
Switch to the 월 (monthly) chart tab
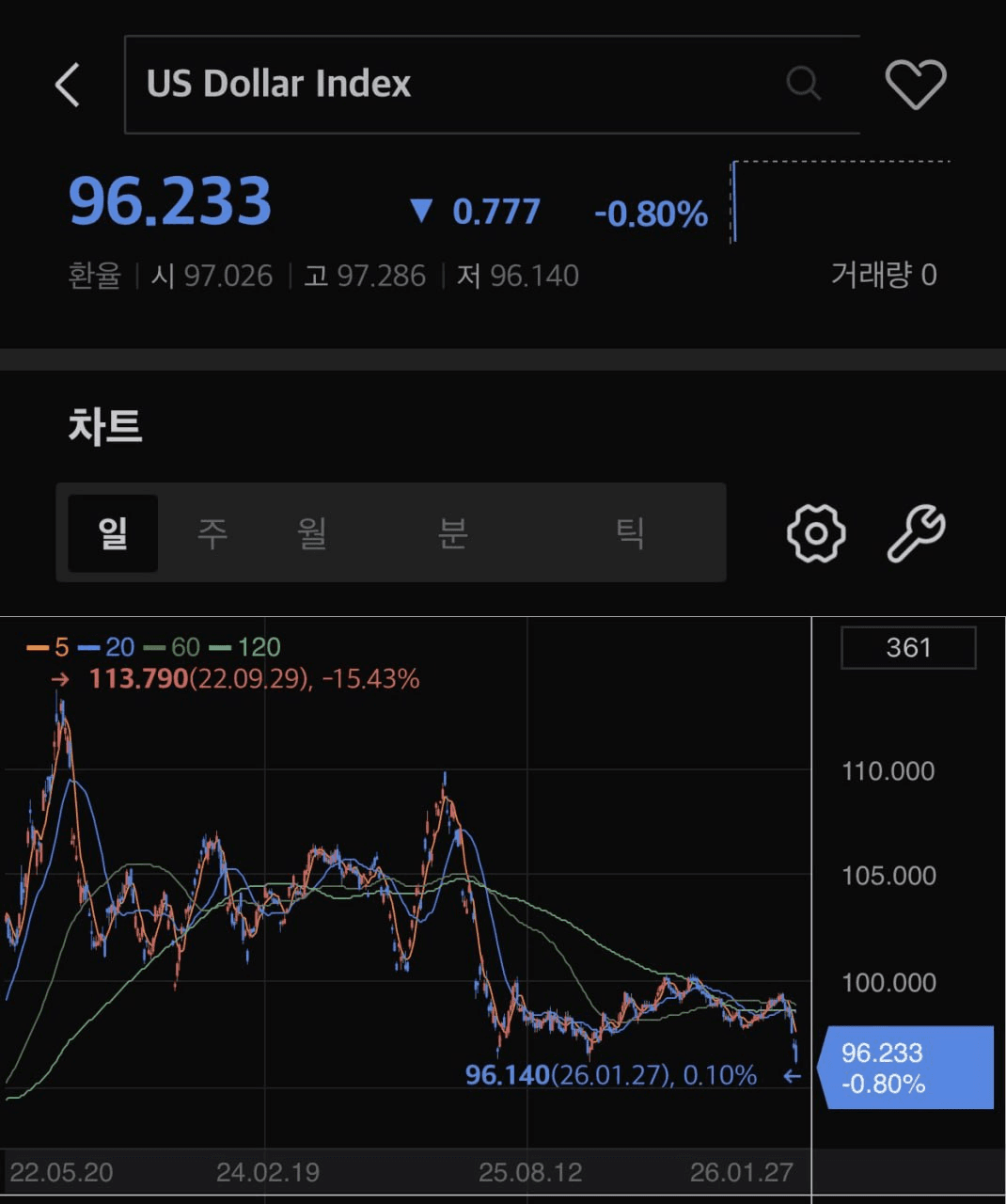coord(312,533)
